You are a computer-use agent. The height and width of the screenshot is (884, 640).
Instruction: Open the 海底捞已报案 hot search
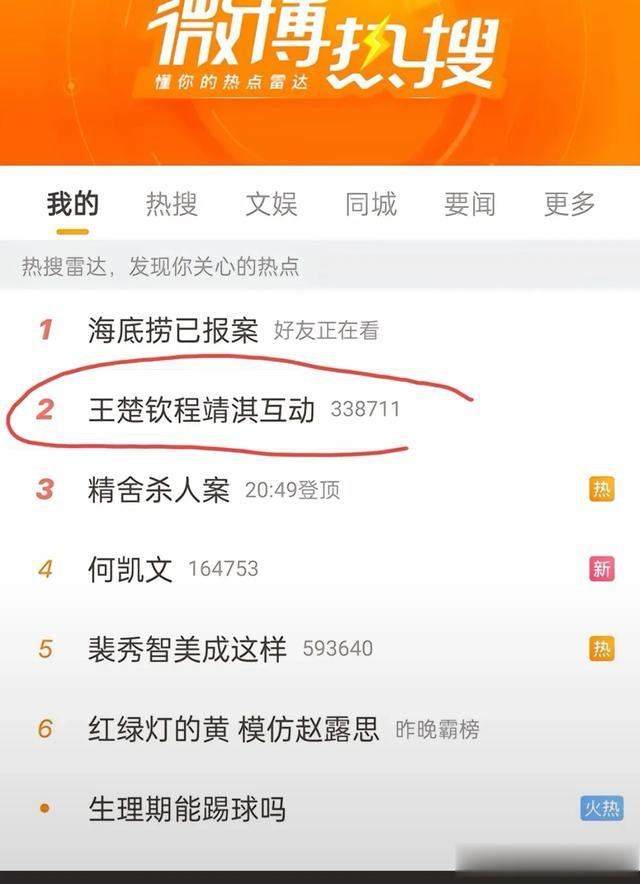173,331
